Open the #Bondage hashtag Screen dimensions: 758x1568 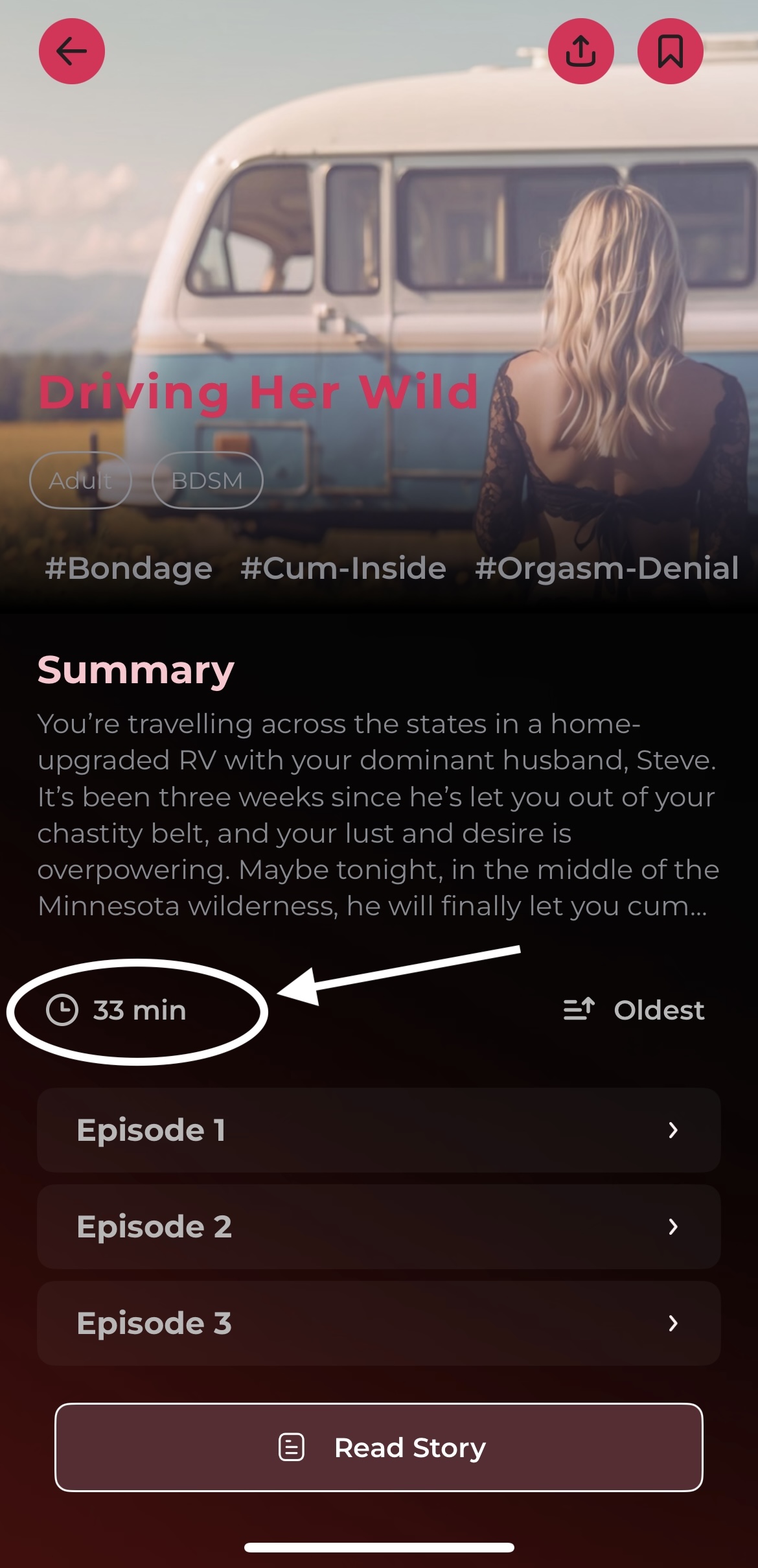pos(129,568)
